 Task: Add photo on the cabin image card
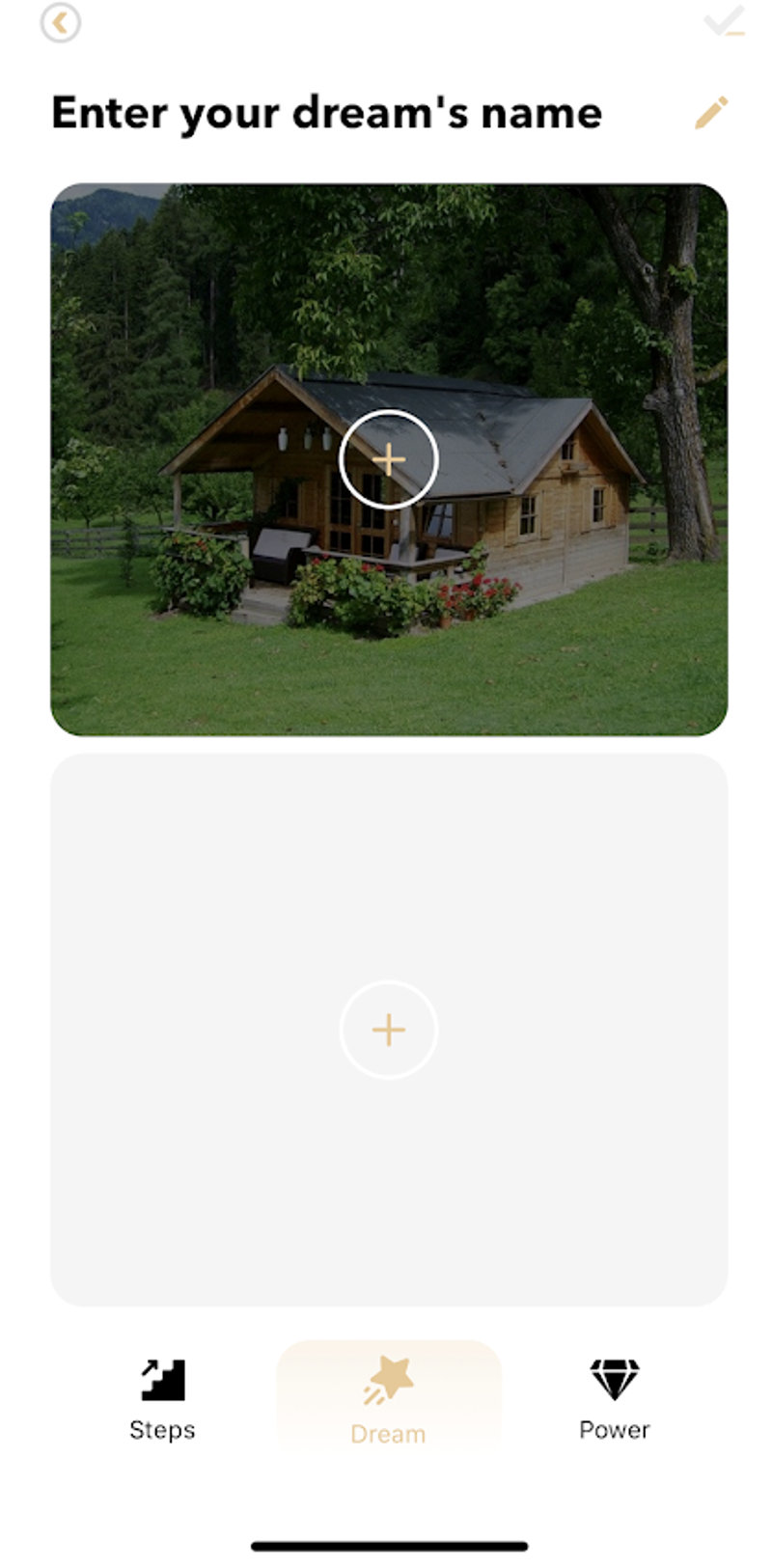click(x=389, y=459)
